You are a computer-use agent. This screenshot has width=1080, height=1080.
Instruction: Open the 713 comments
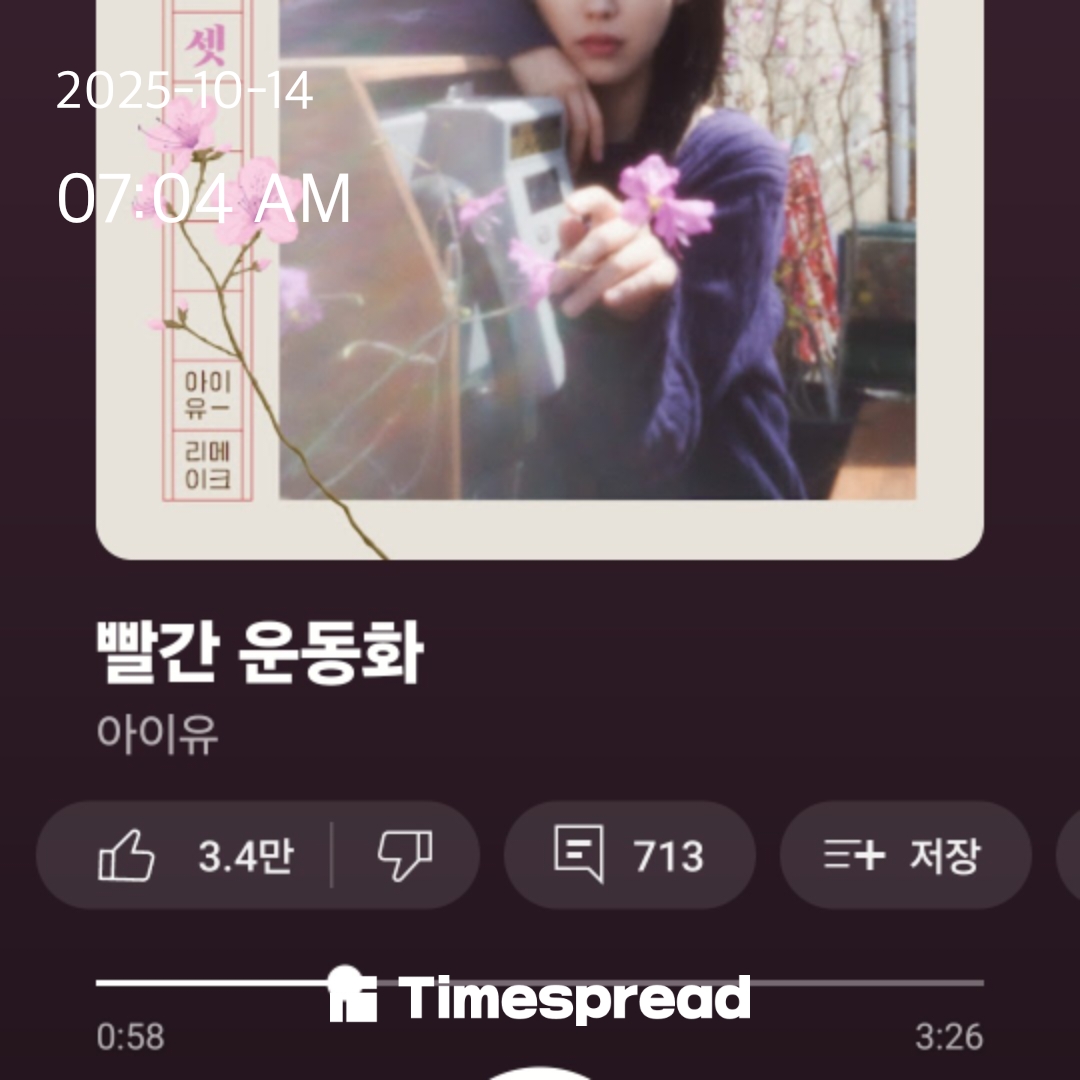tap(630, 855)
